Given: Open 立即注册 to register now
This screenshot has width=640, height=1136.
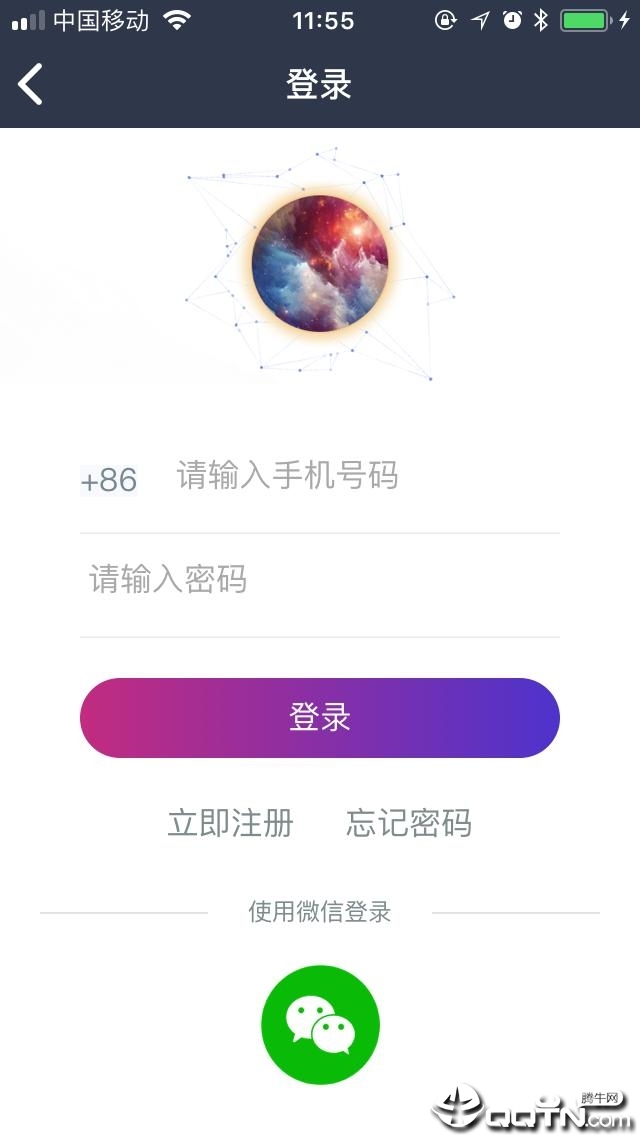Looking at the screenshot, I should pyautogui.click(x=230, y=824).
